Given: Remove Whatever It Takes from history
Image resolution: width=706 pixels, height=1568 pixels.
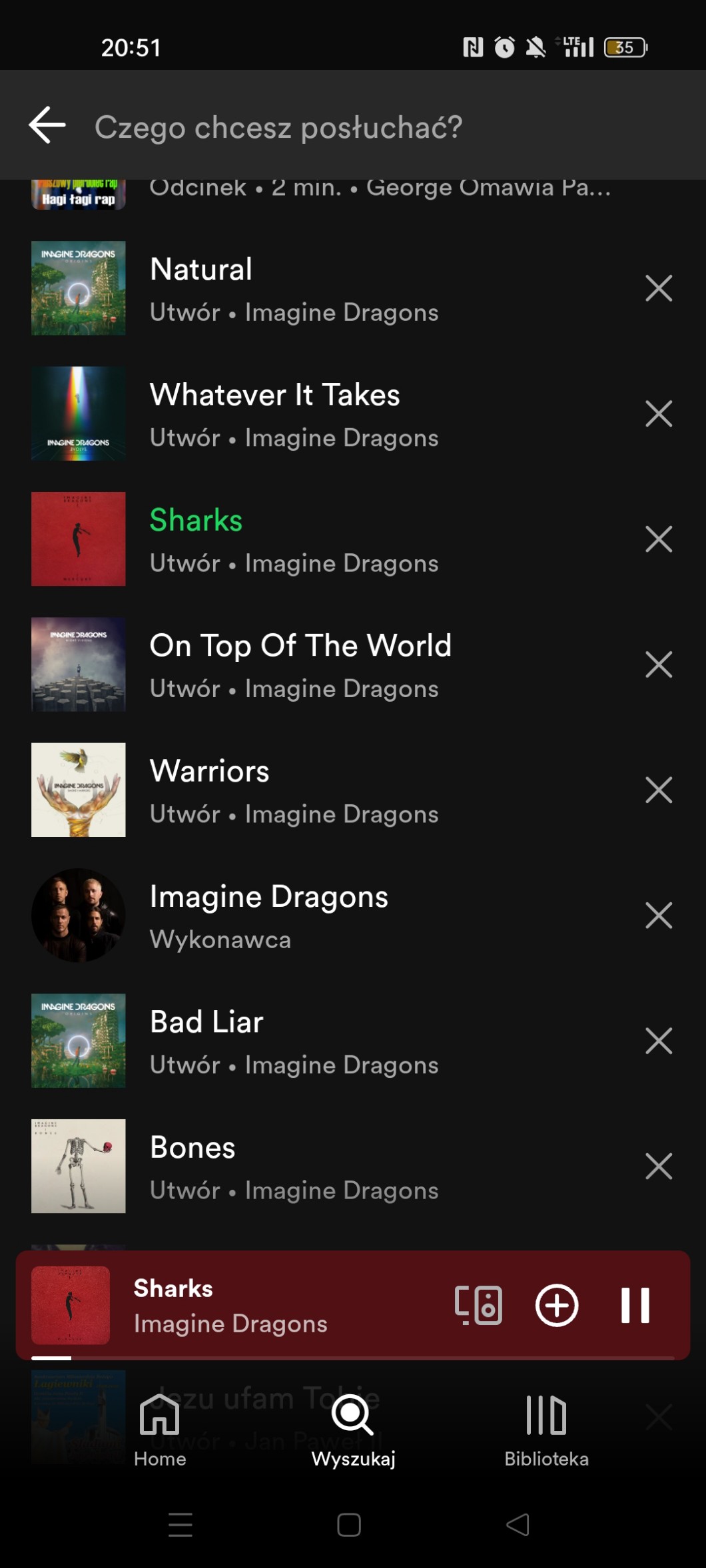Looking at the screenshot, I should click(x=658, y=413).
